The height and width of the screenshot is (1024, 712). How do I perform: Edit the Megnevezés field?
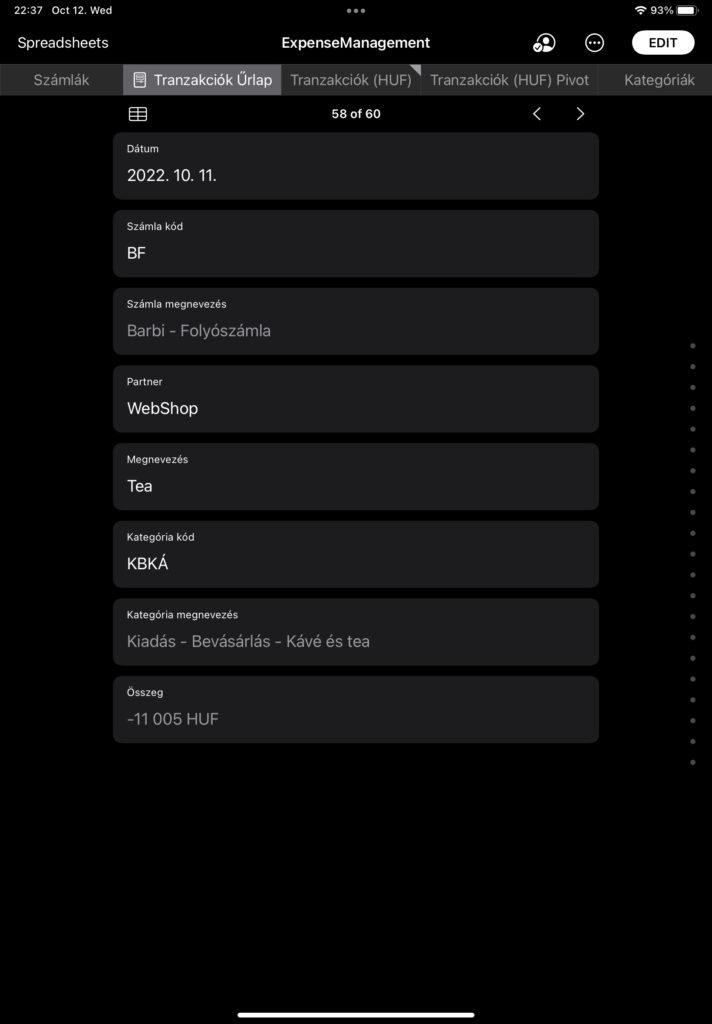tap(355, 486)
